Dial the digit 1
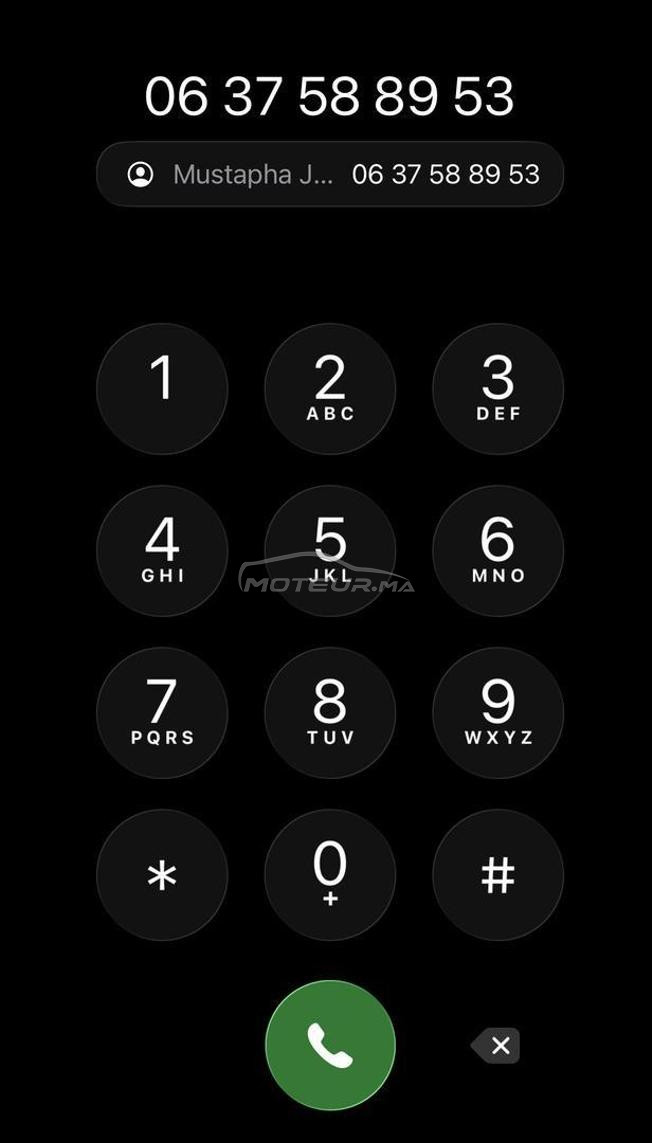The width and height of the screenshot is (652, 1143). click(162, 389)
